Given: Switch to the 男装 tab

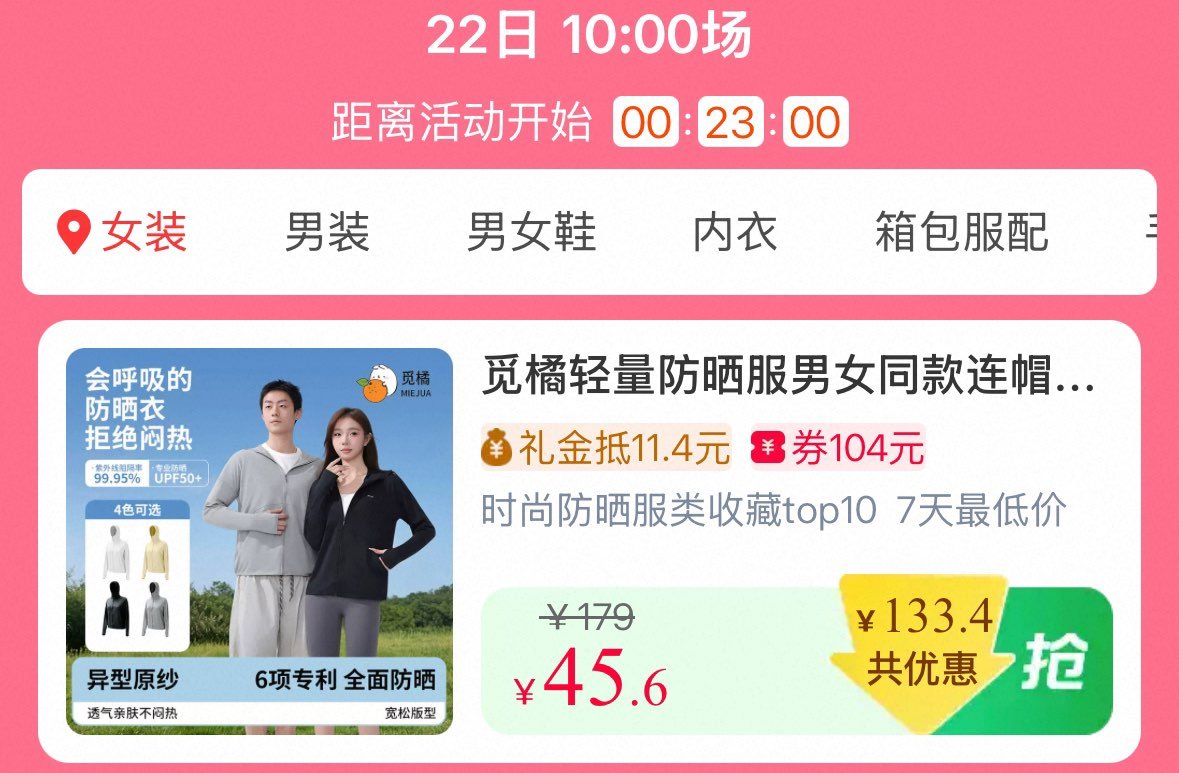Looking at the screenshot, I should [x=327, y=232].
